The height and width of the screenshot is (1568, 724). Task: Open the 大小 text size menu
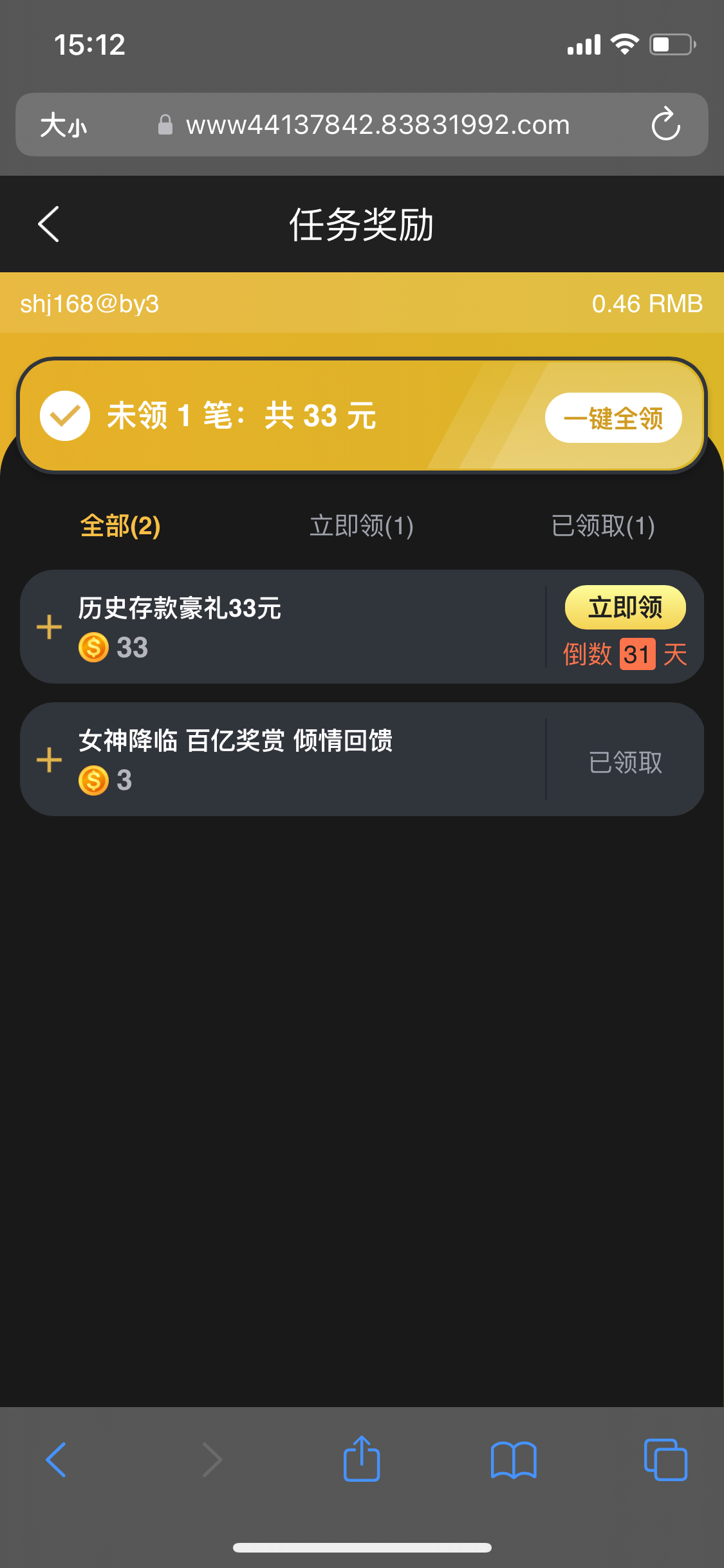click(x=63, y=125)
